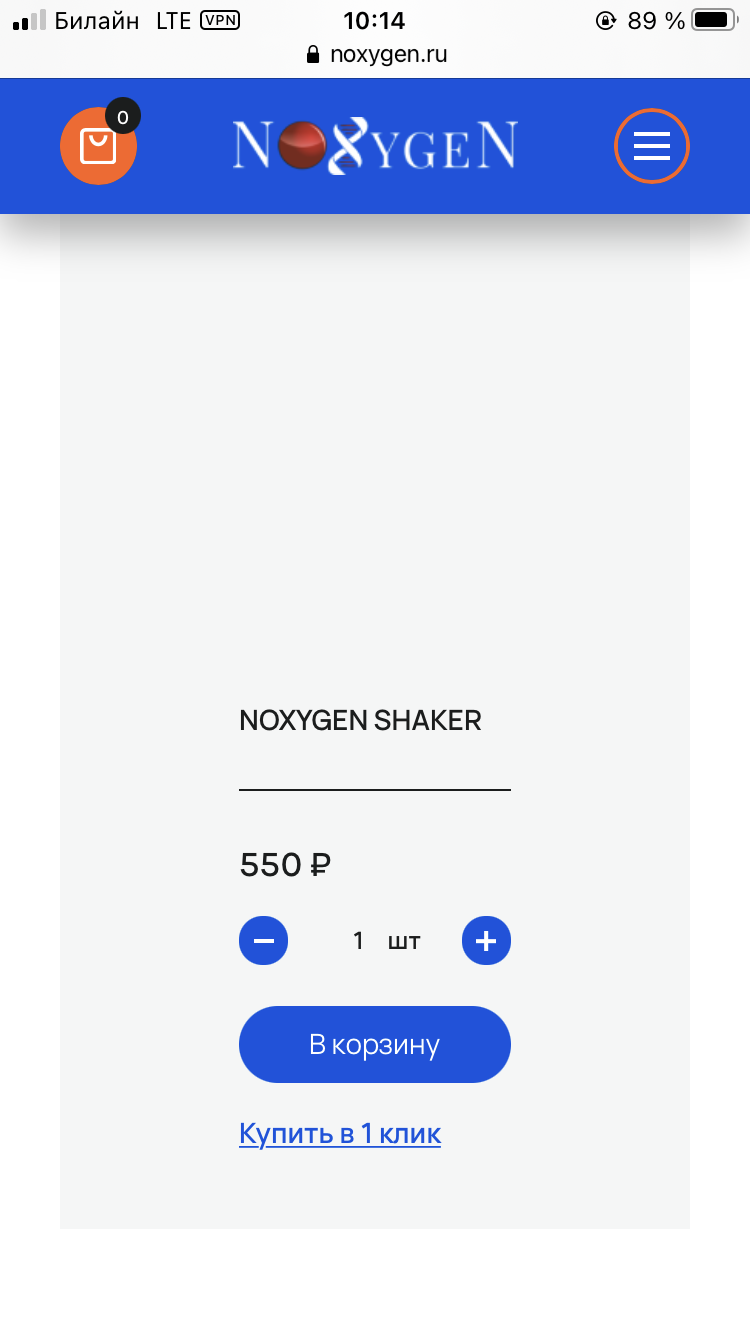Screen dimensions: 750x1334
Task: Open the shopping cart icon
Action: tap(98, 145)
